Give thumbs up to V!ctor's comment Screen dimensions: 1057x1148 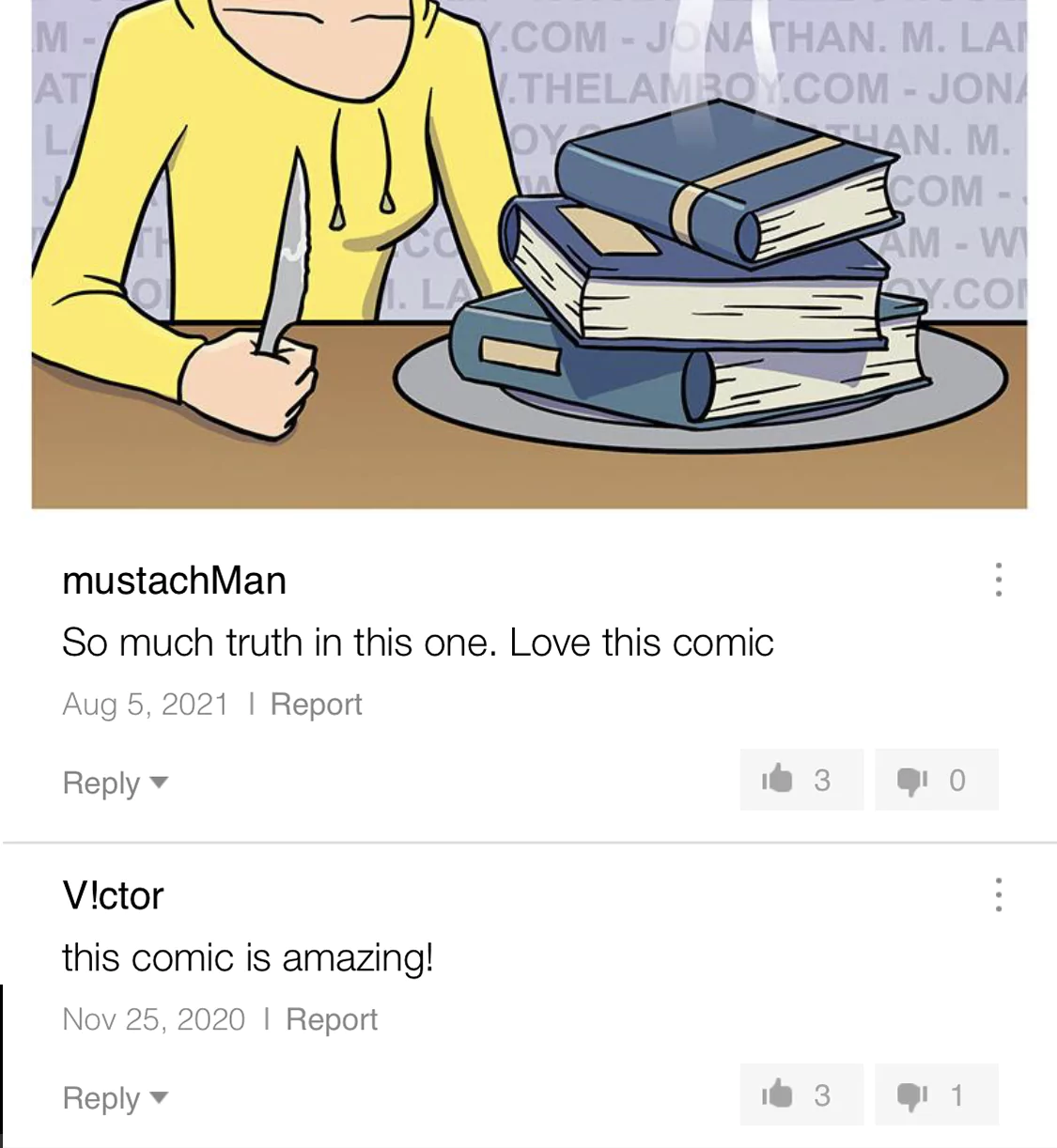click(x=801, y=1094)
